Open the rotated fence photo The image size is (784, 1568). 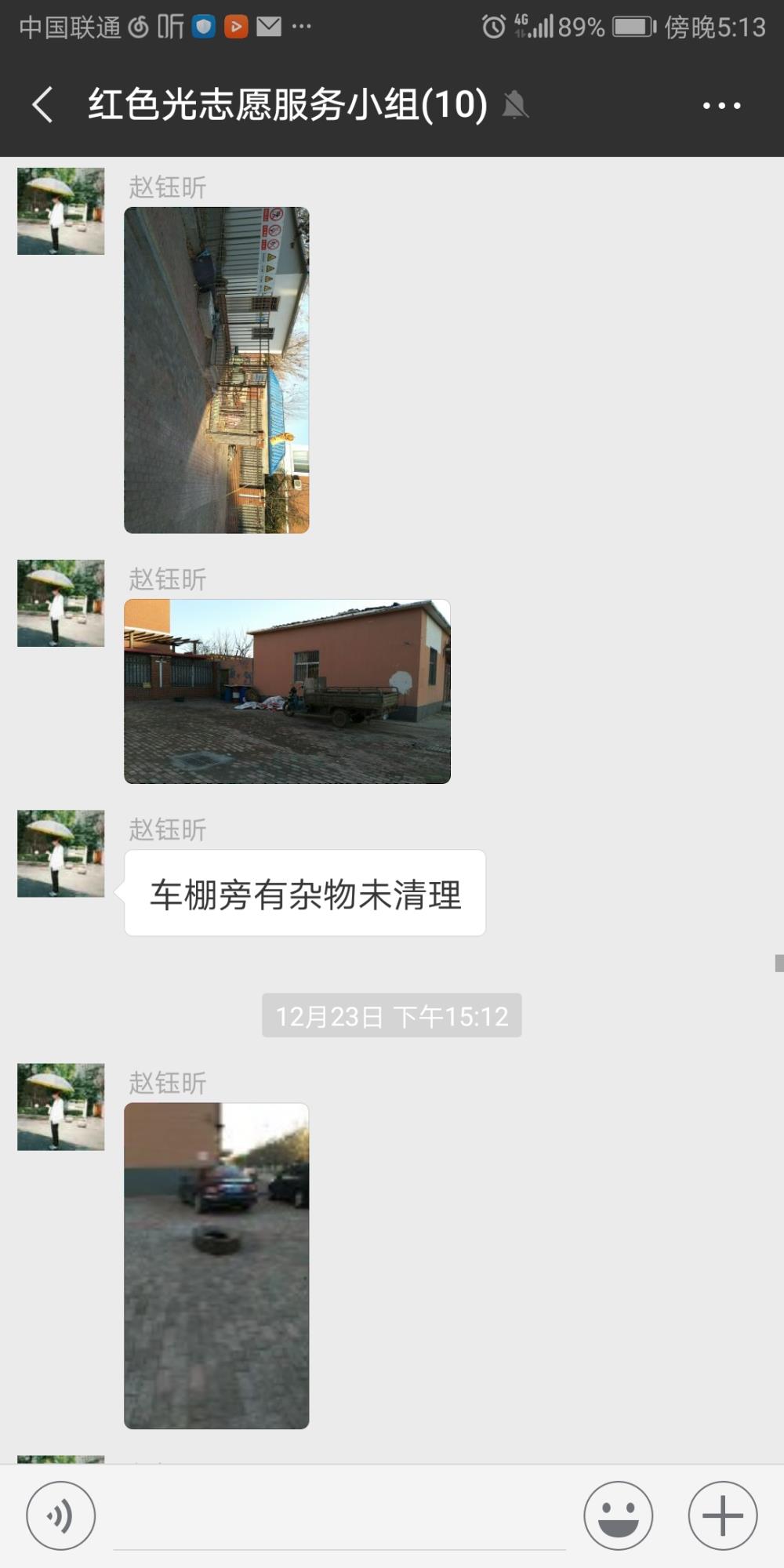pos(216,370)
